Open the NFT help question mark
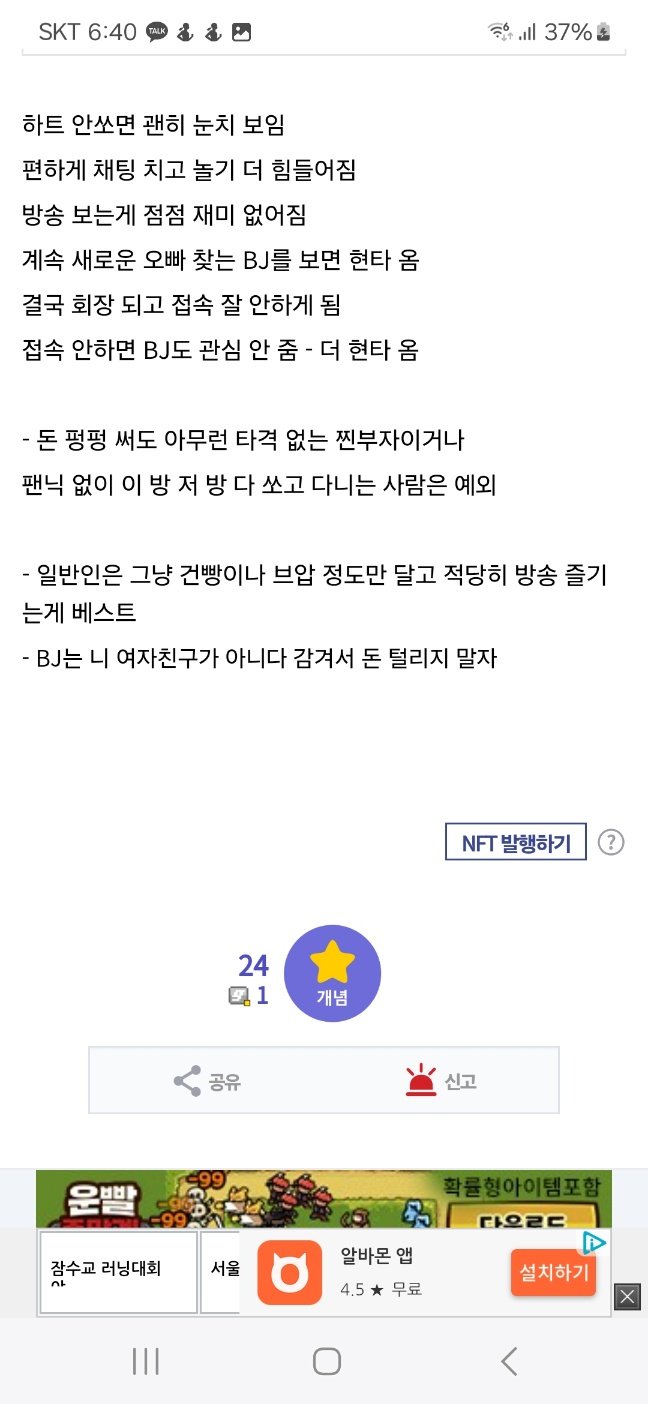The height and width of the screenshot is (1404, 648). [x=611, y=843]
